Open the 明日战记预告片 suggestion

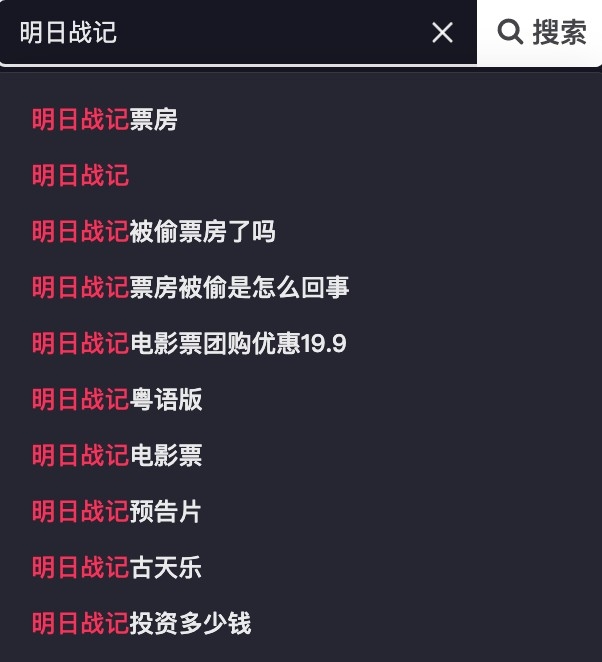pos(117,512)
